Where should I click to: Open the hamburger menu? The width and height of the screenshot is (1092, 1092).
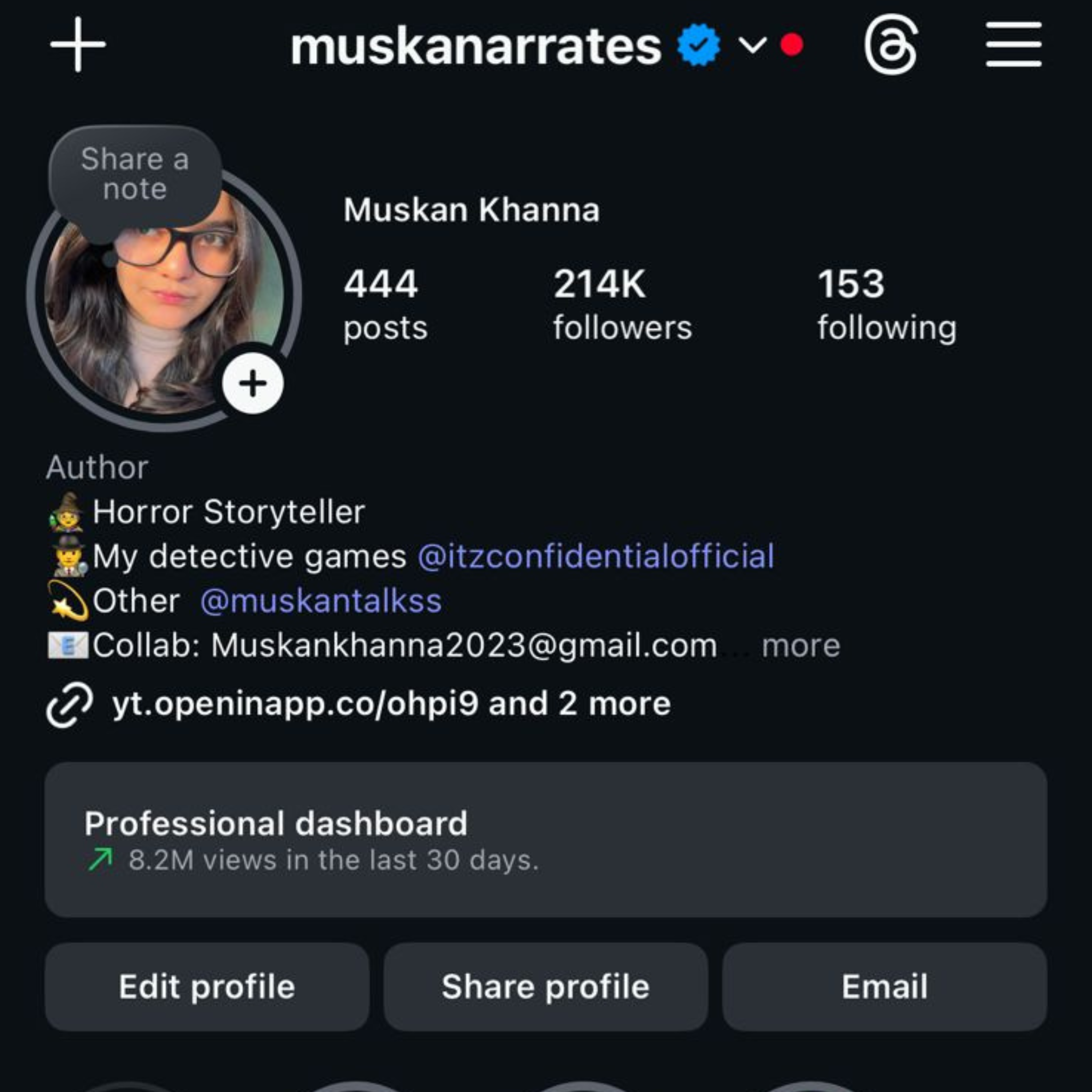click(x=1014, y=45)
